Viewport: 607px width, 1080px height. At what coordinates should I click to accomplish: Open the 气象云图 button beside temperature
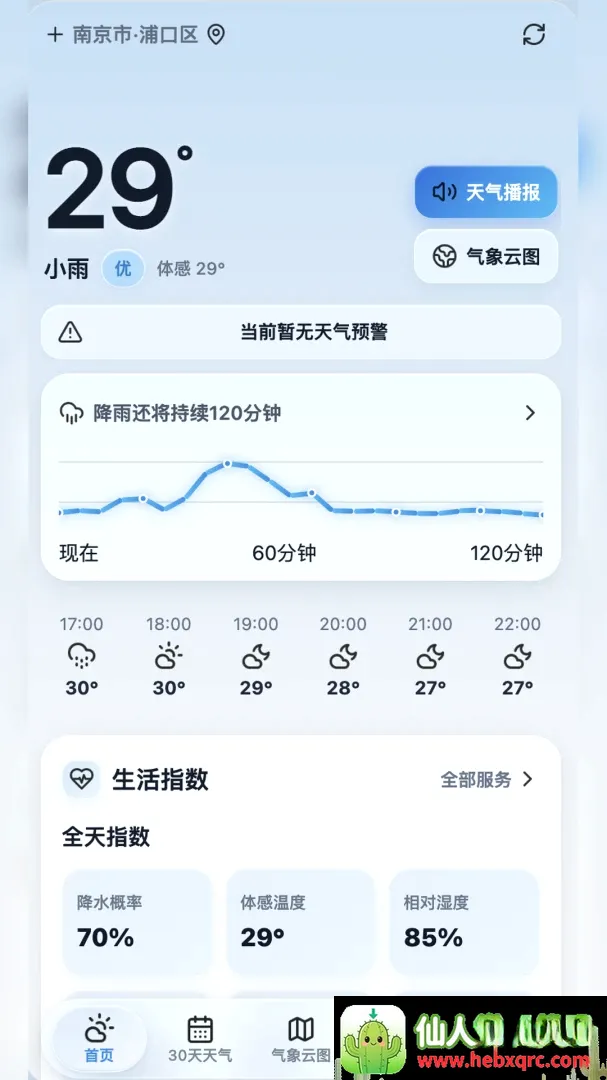click(486, 256)
